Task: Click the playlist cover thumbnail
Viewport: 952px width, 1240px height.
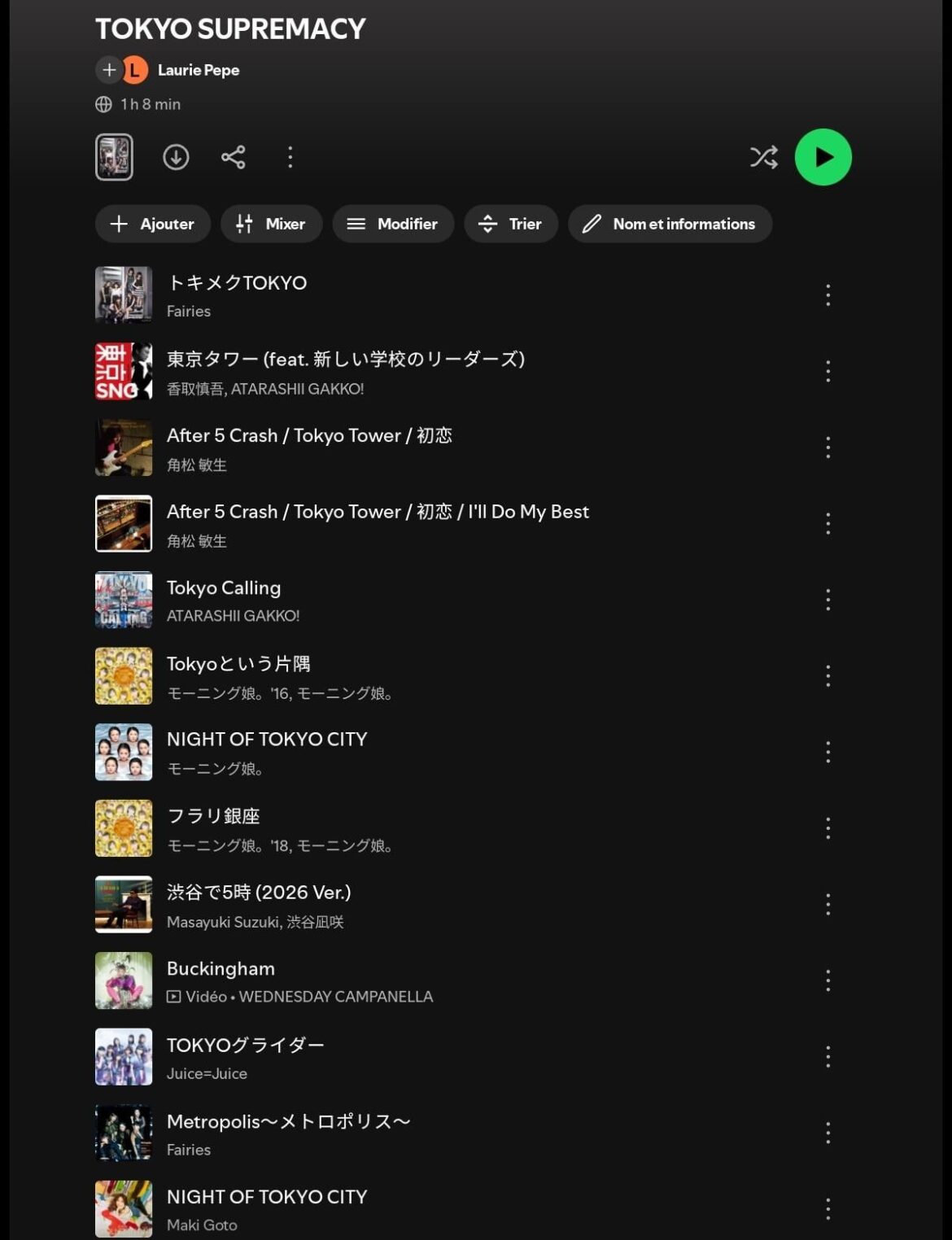Action: 114,156
